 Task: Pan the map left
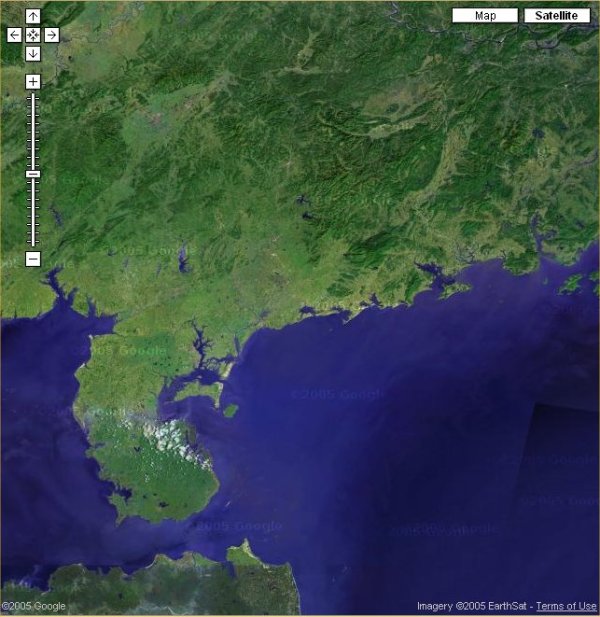[x=14, y=35]
